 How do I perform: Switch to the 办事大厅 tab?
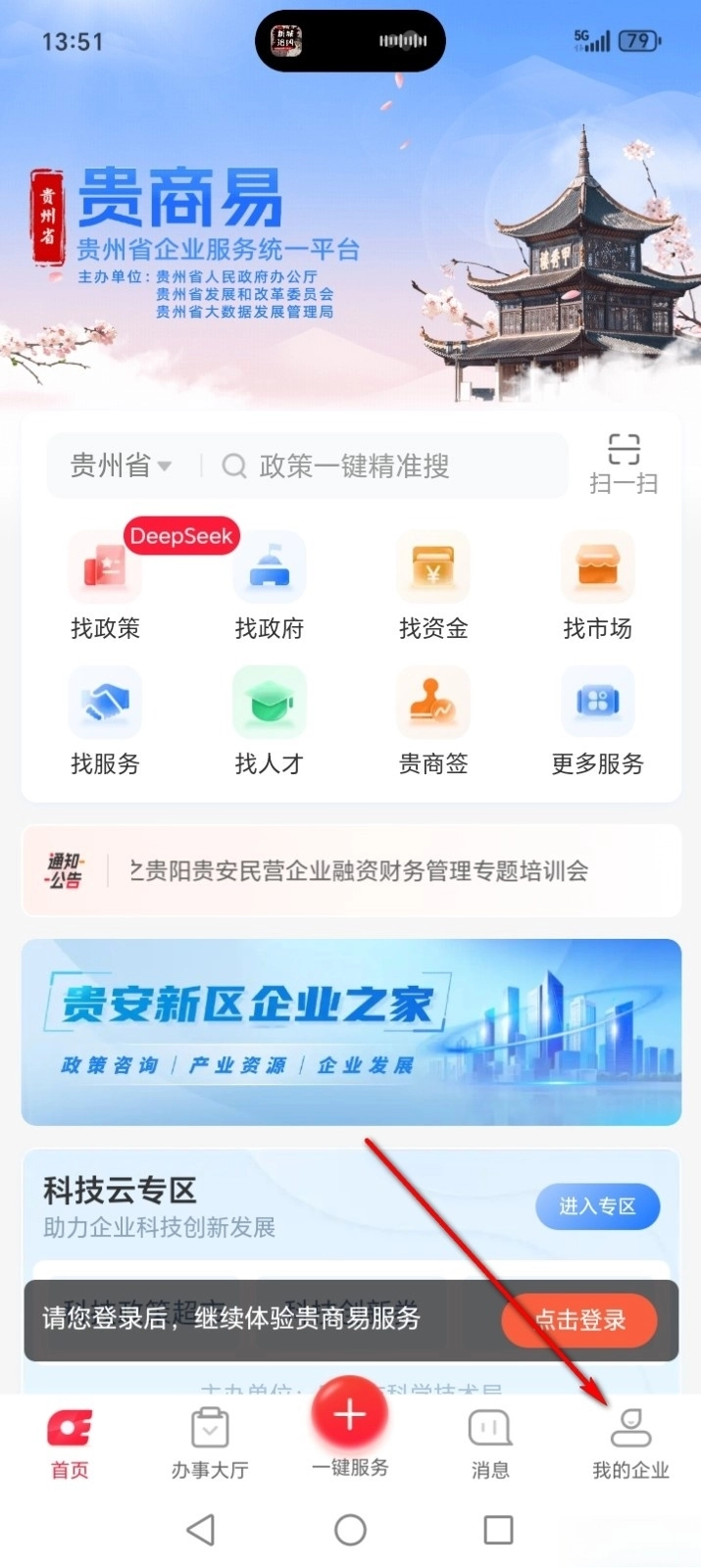pos(210,1443)
